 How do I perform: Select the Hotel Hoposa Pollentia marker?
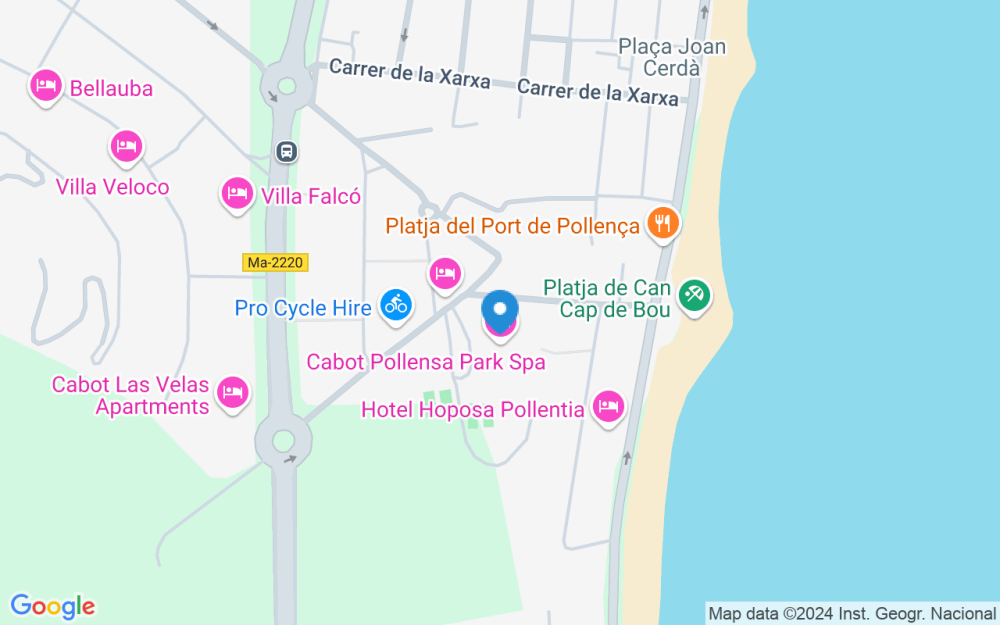[x=607, y=406]
